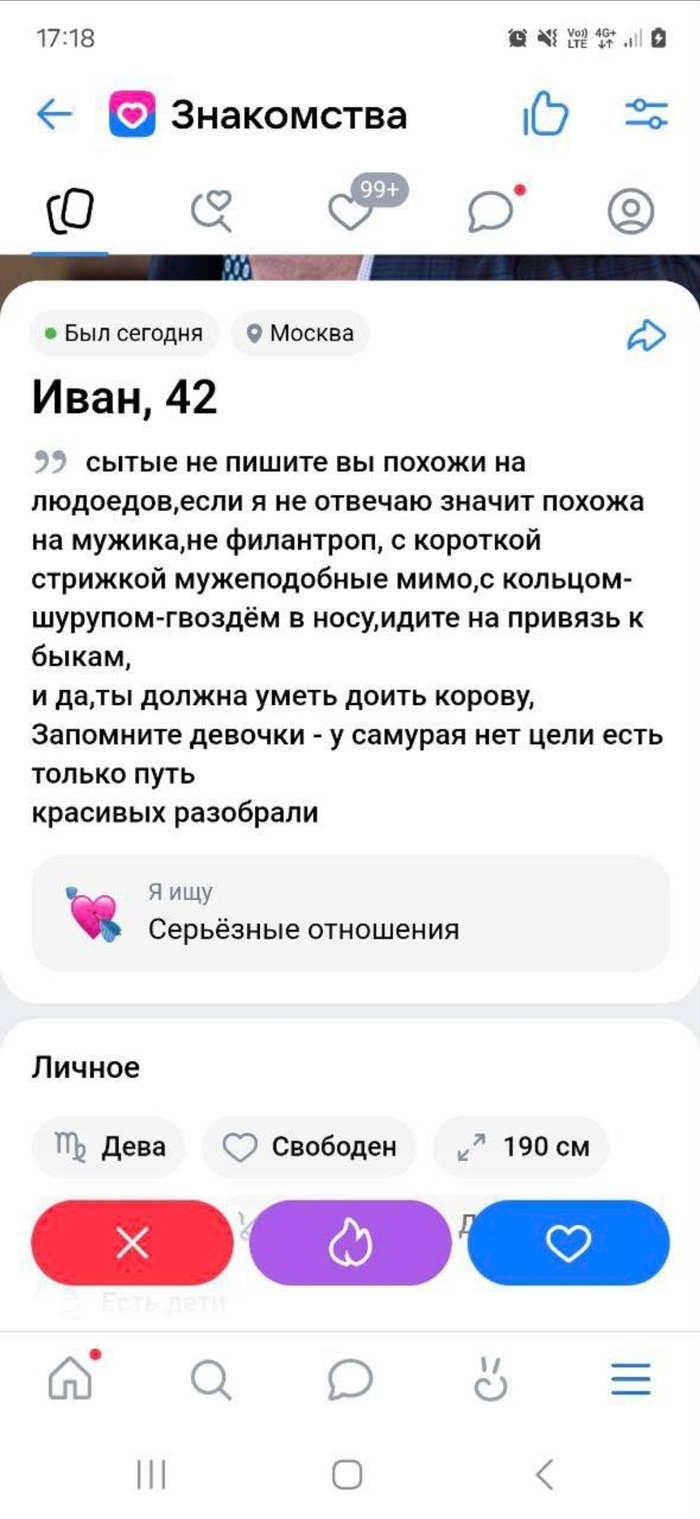Open the search tab in bottom bar
The height and width of the screenshot is (1519, 700).
pyautogui.click(x=210, y=1381)
